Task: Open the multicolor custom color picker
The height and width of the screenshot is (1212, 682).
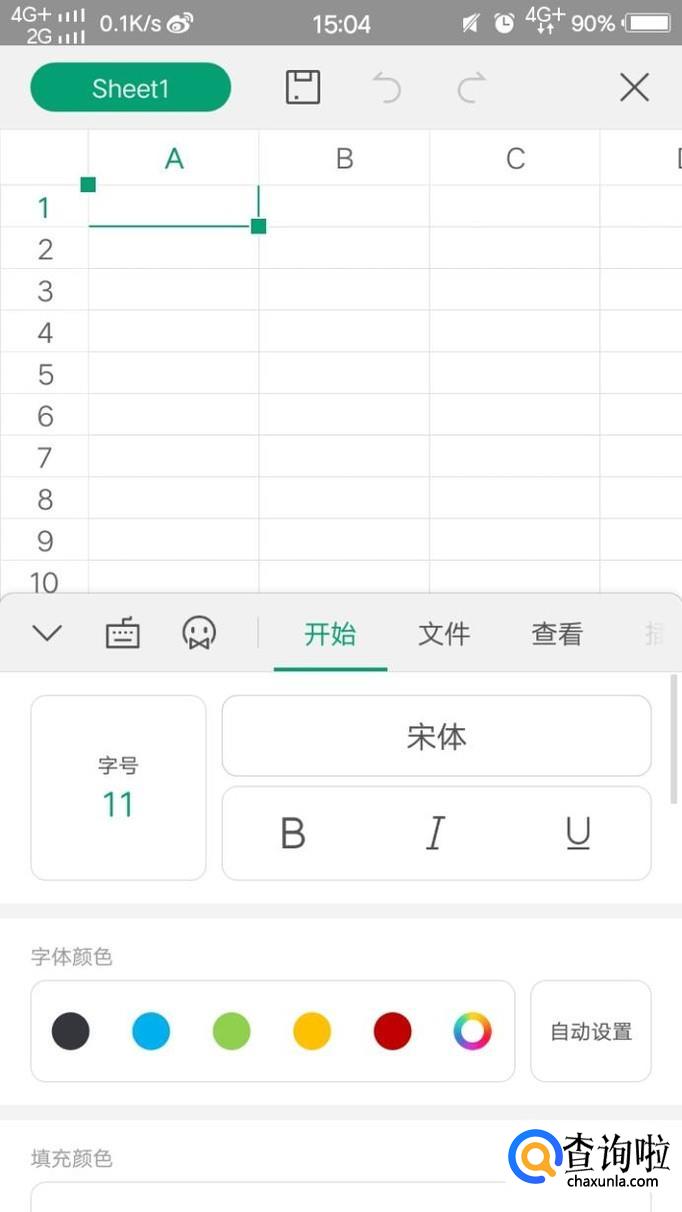Action: click(473, 1031)
